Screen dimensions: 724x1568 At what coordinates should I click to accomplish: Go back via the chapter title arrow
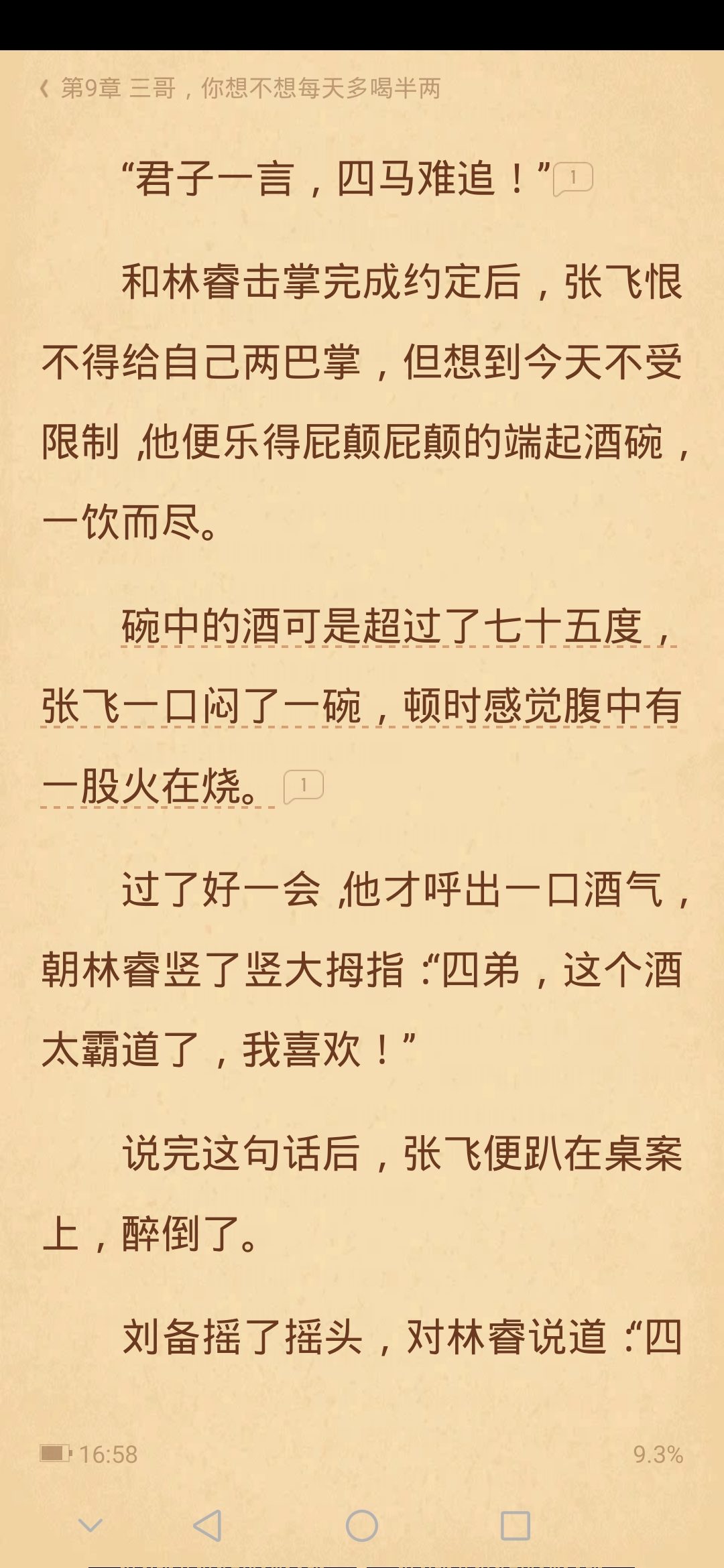pyautogui.click(x=44, y=88)
